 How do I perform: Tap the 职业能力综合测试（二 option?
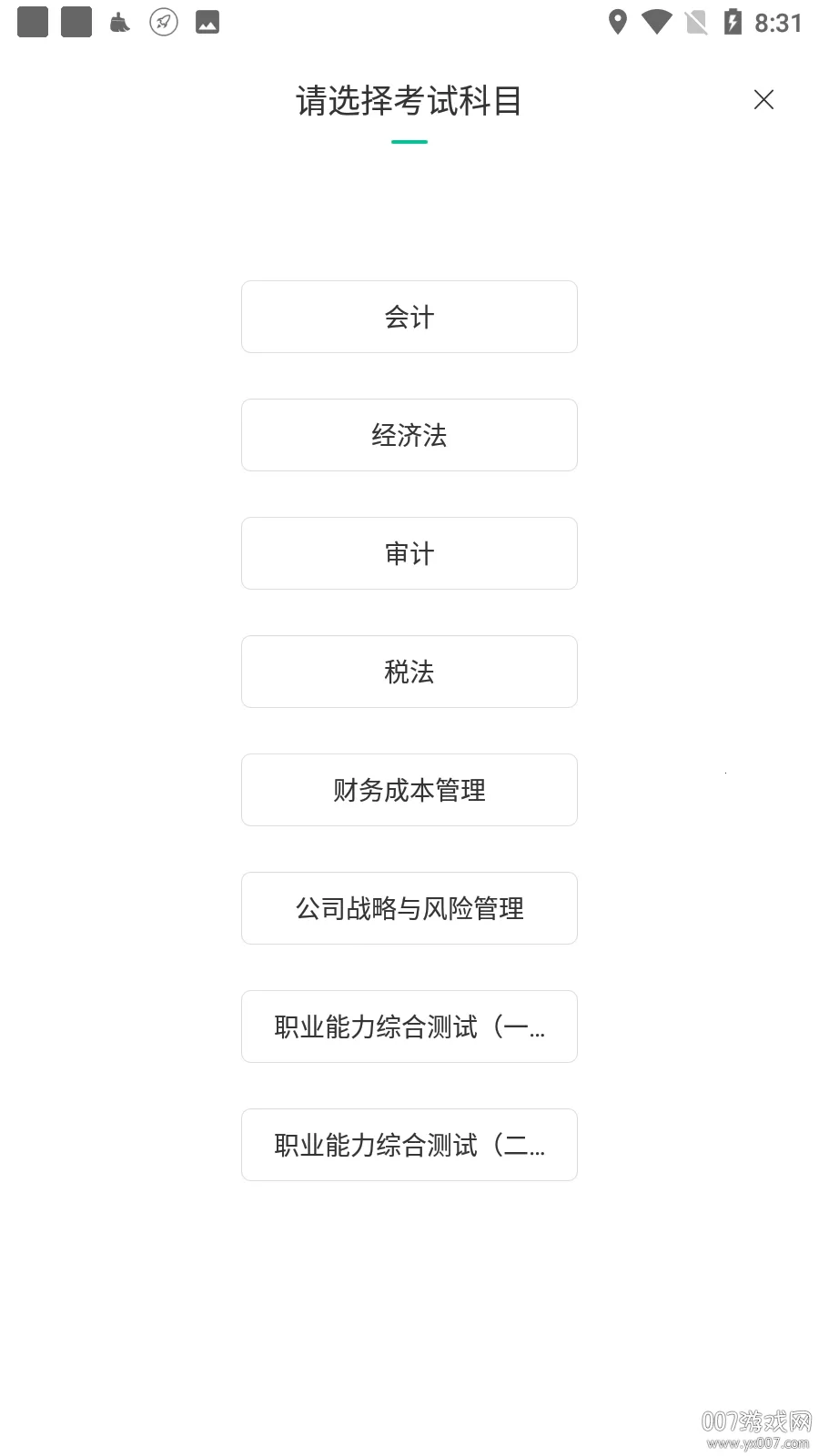point(409,1145)
